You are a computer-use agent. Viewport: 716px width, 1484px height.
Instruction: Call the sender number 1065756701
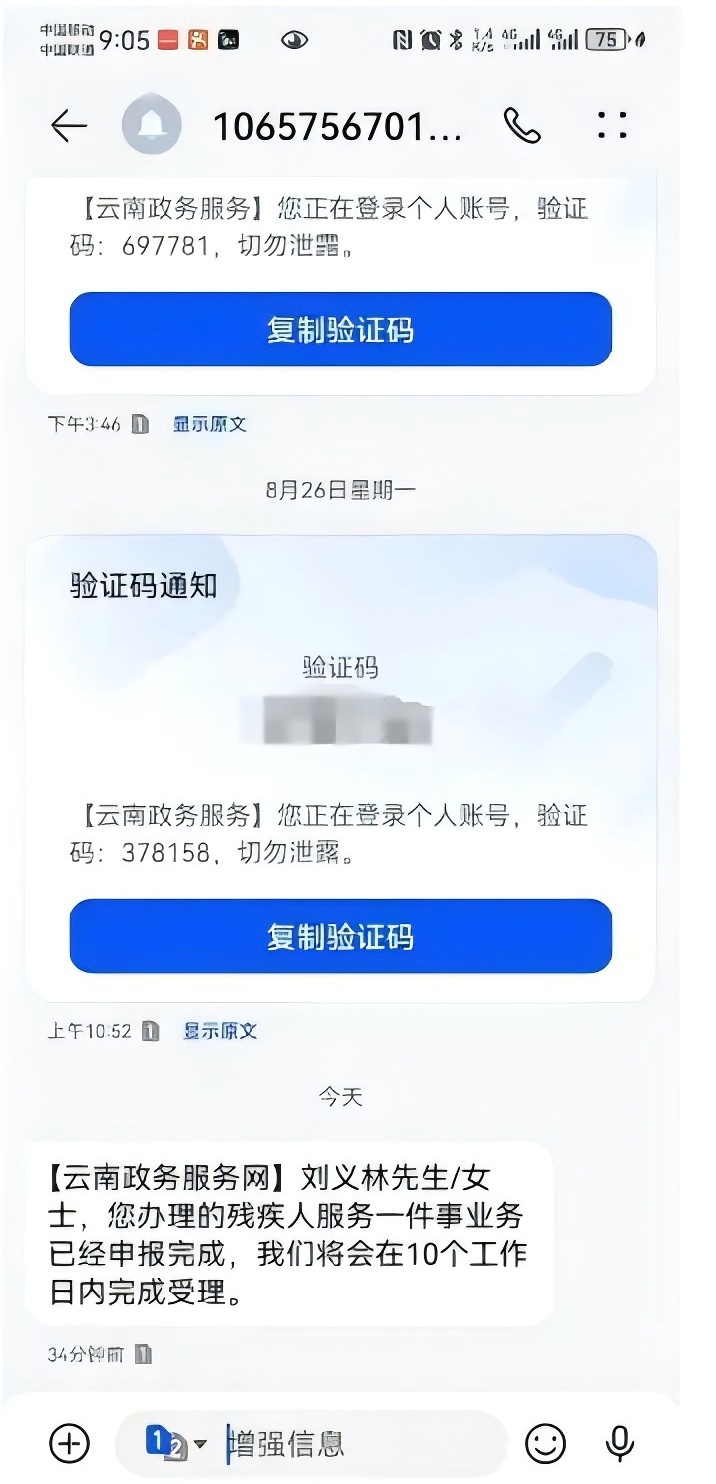(521, 126)
